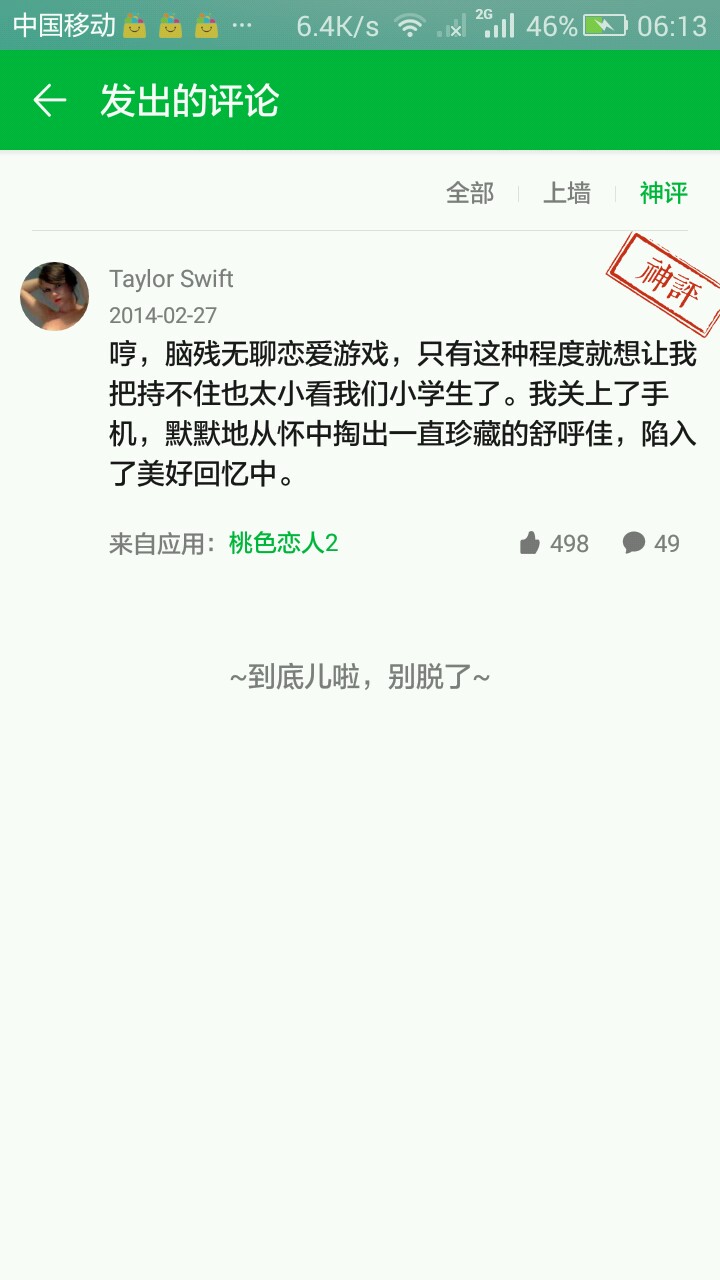Image resolution: width=720 pixels, height=1280 pixels.
Task: Switch to the 全部 tab
Action: tap(469, 193)
